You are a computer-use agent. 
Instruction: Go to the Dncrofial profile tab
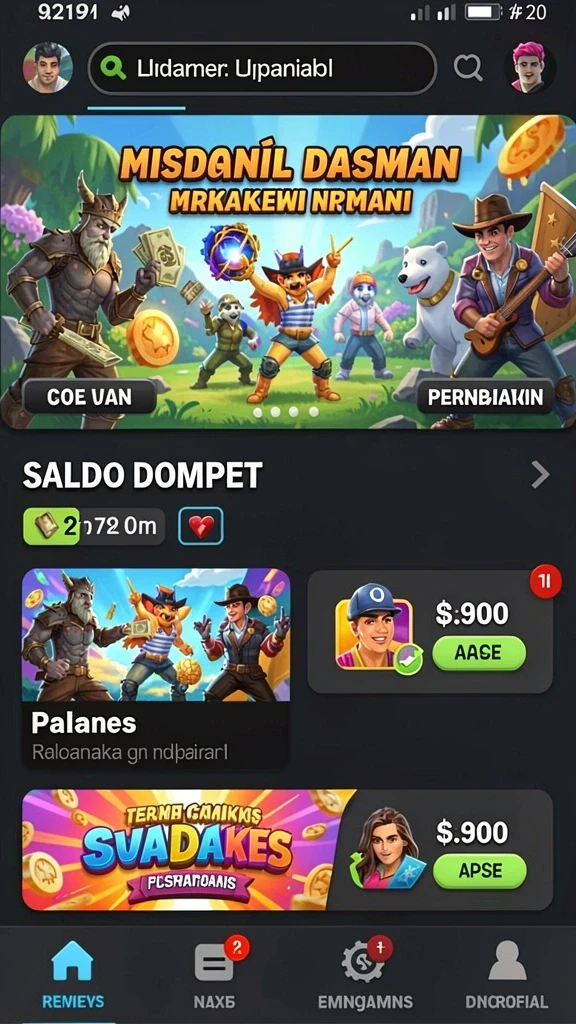(507, 974)
